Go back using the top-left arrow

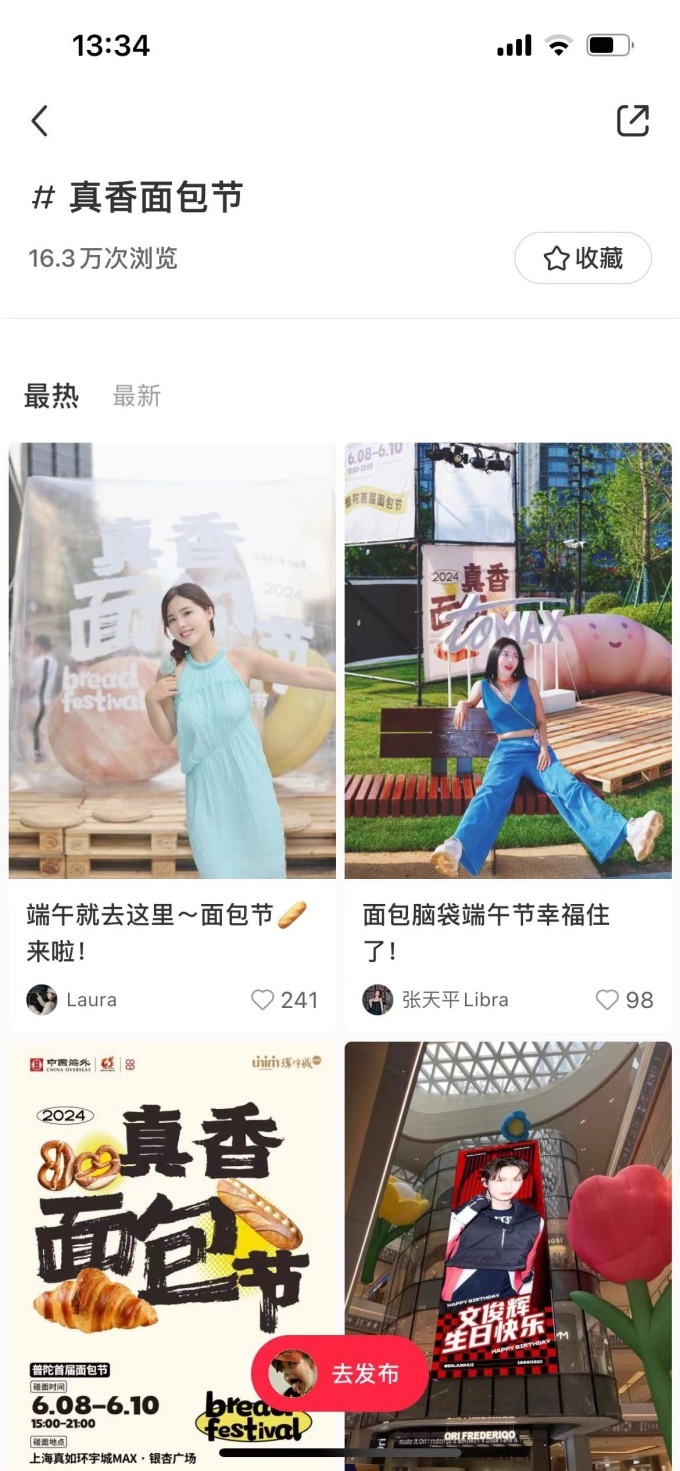pos(40,122)
